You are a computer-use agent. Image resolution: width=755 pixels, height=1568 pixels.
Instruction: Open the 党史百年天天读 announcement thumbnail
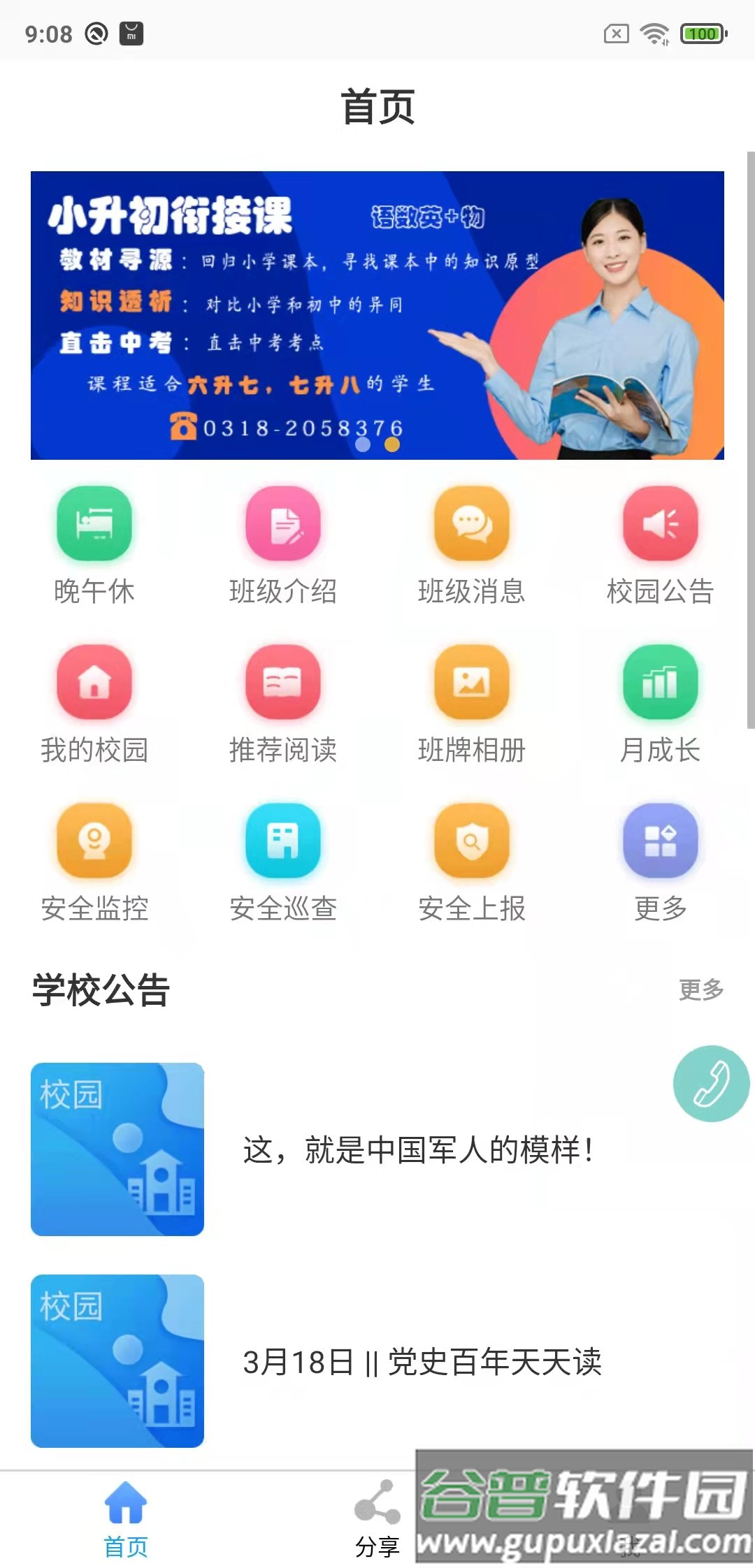117,1360
